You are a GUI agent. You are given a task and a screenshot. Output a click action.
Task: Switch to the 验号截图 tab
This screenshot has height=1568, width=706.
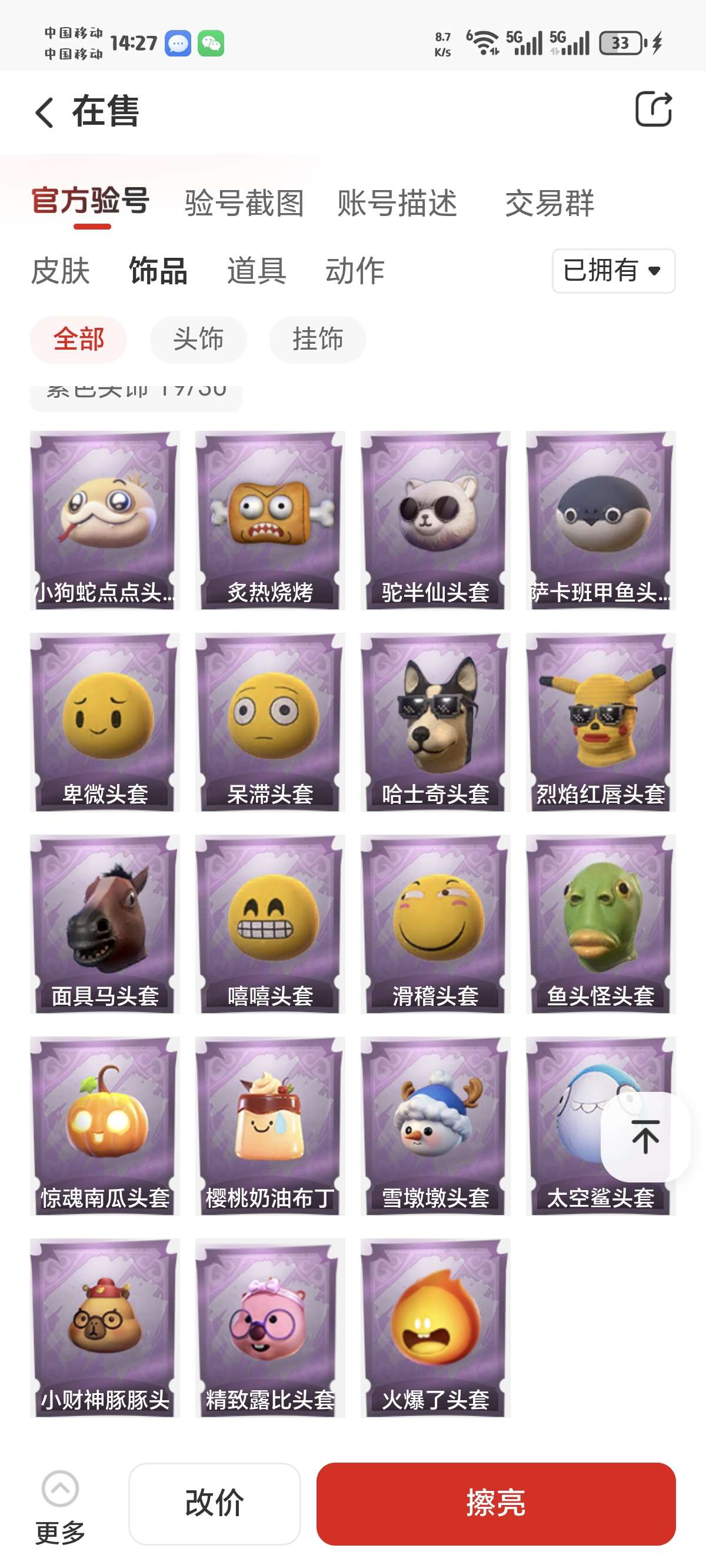244,202
